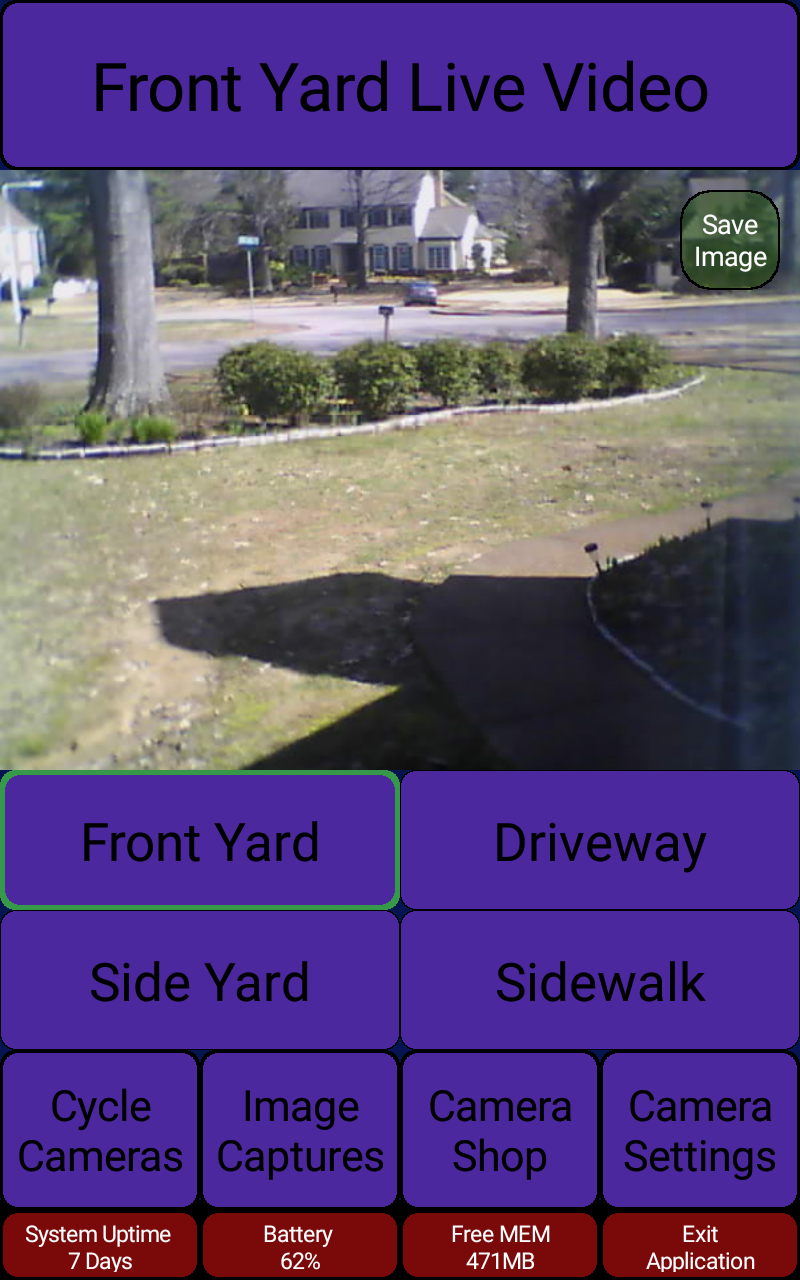Screen dimensions: 800x1280
Task: Open Camera Settings to change options
Action: point(699,1130)
